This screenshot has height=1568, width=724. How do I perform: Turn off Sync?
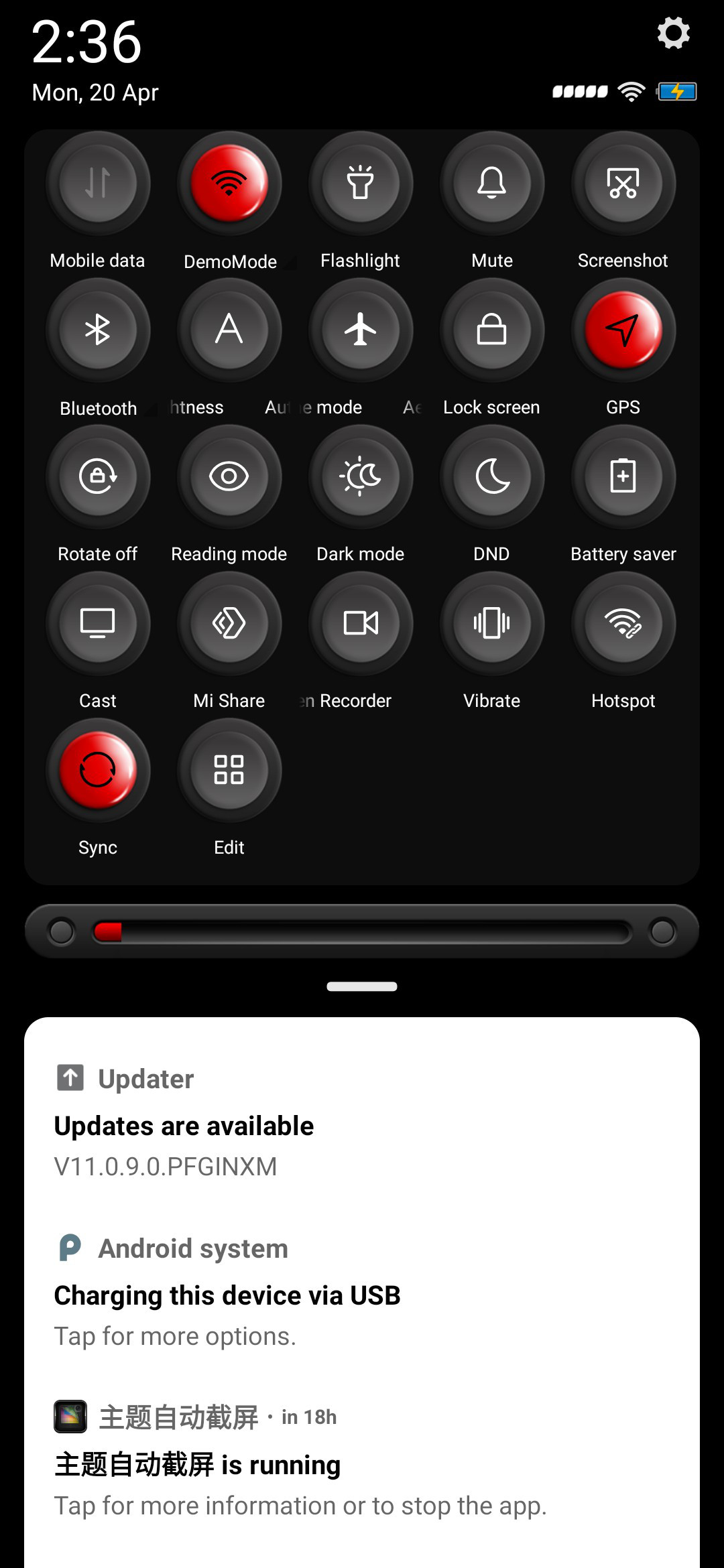98,770
